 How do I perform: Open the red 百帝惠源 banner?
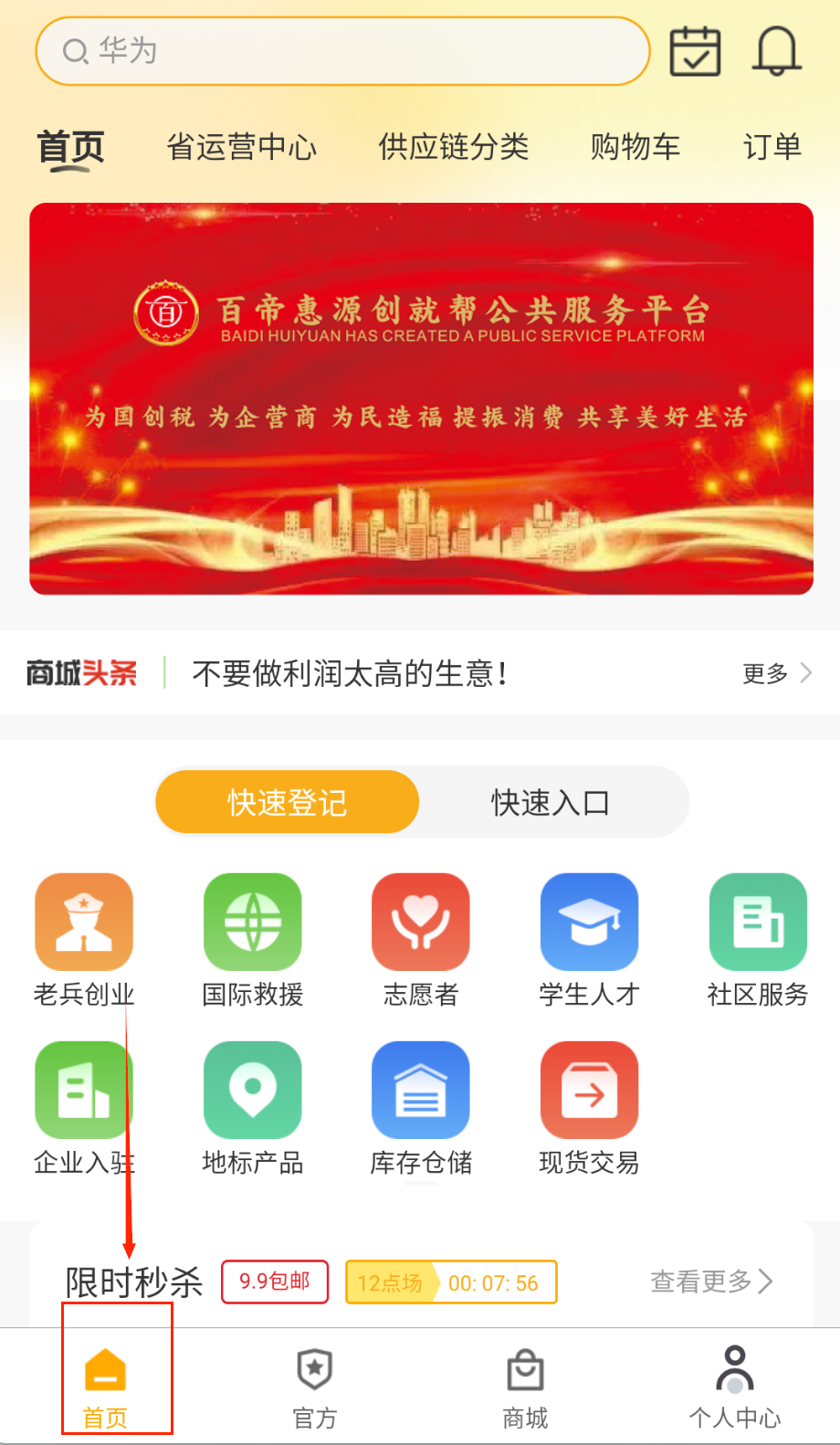tap(421, 398)
